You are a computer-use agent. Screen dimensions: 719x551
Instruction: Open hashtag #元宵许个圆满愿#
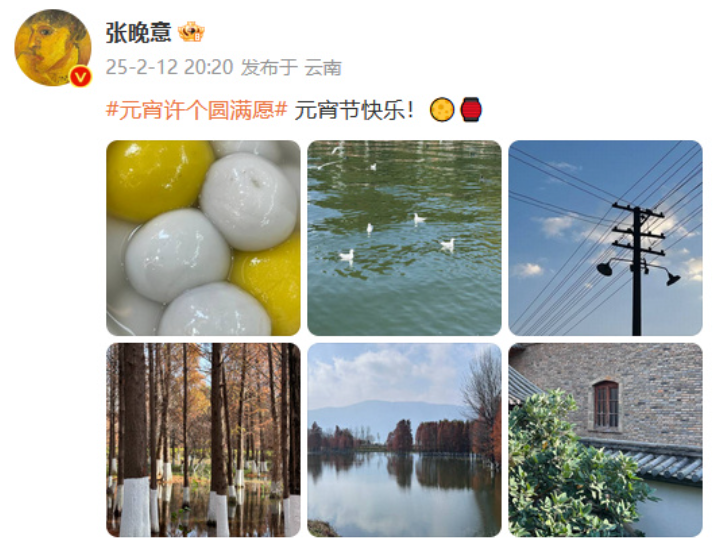click(x=197, y=110)
